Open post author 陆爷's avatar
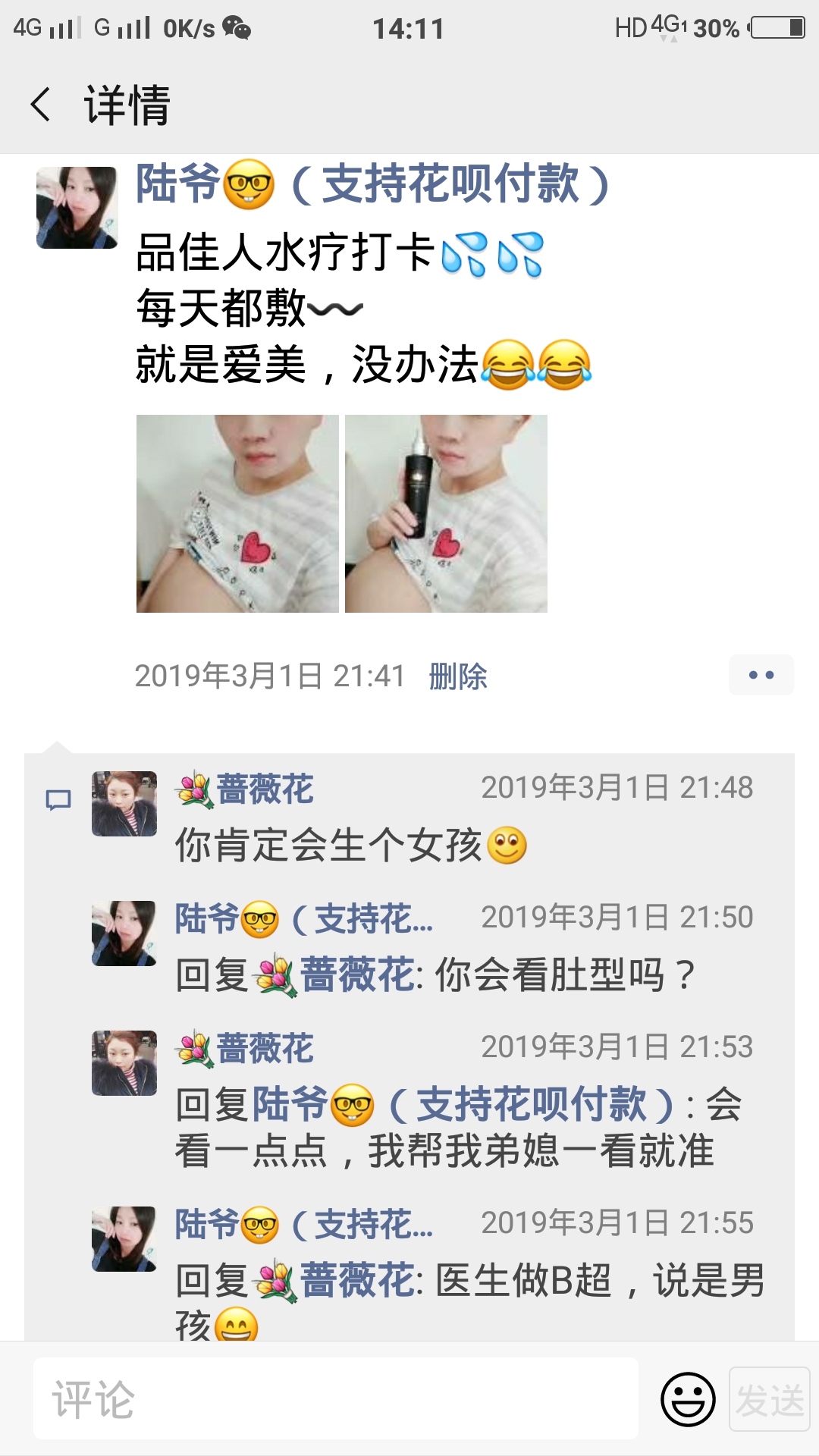 77,208
